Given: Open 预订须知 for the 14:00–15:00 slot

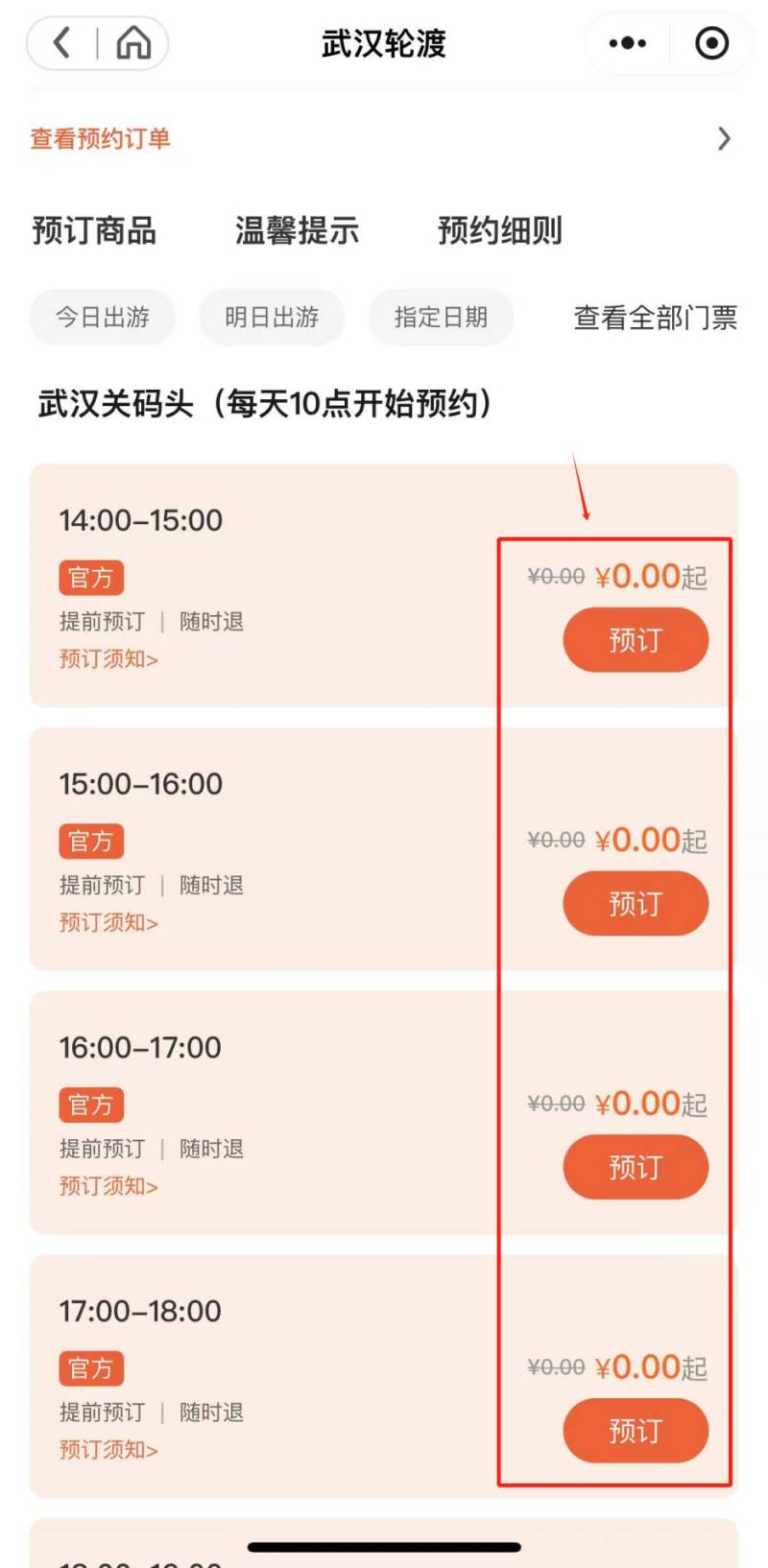Looking at the screenshot, I should point(108,659).
